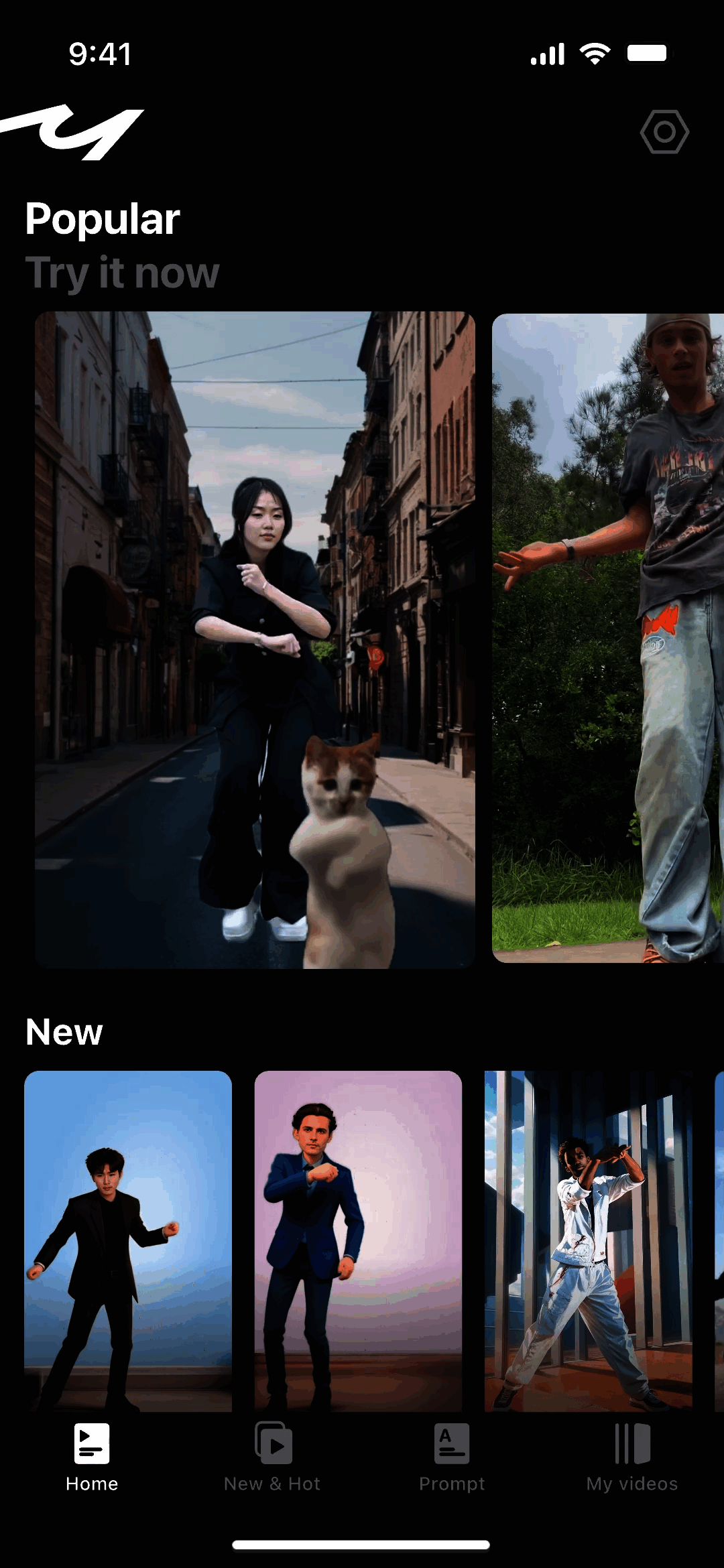Switch to the Home tab
The image size is (724, 1568).
click(92, 1458)
